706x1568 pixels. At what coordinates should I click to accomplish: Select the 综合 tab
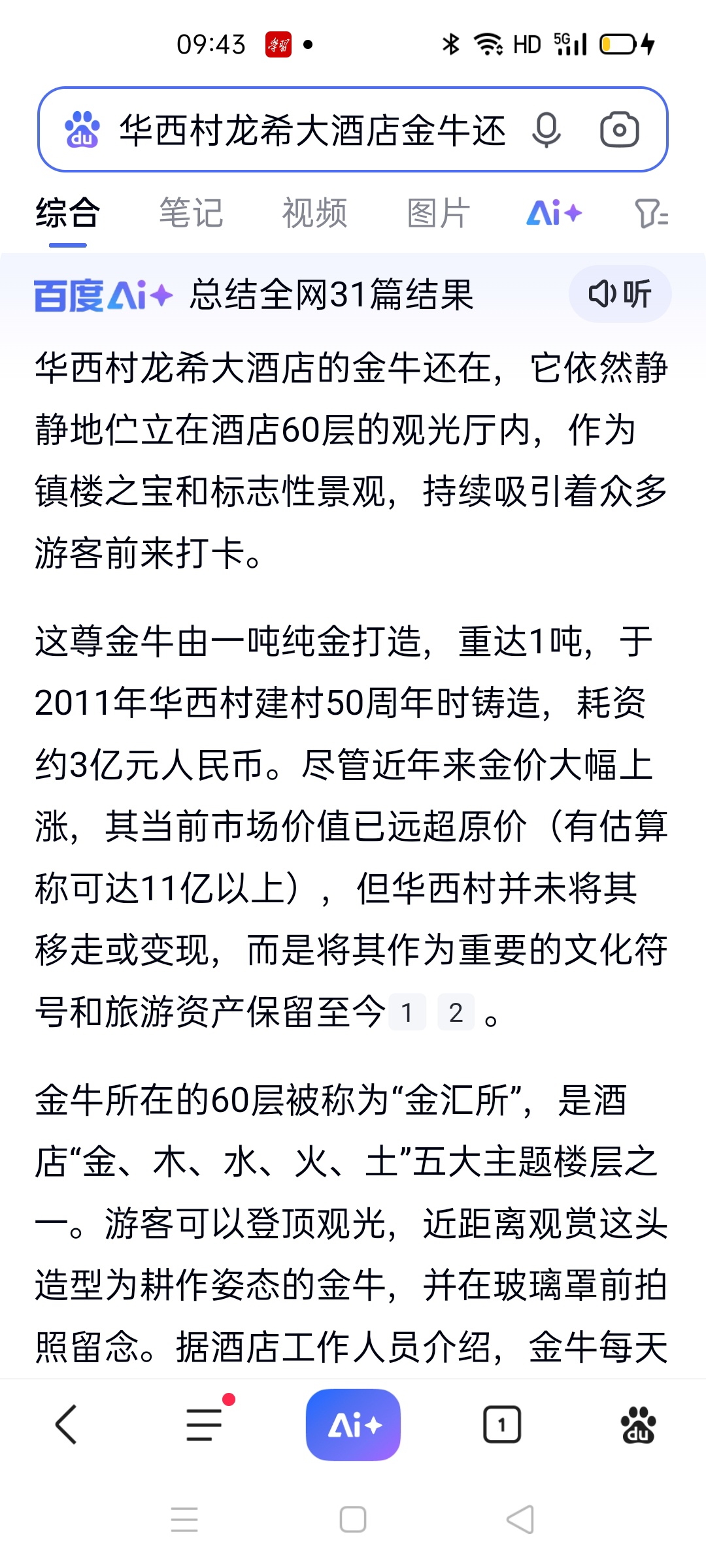click(x=67, y=214)
